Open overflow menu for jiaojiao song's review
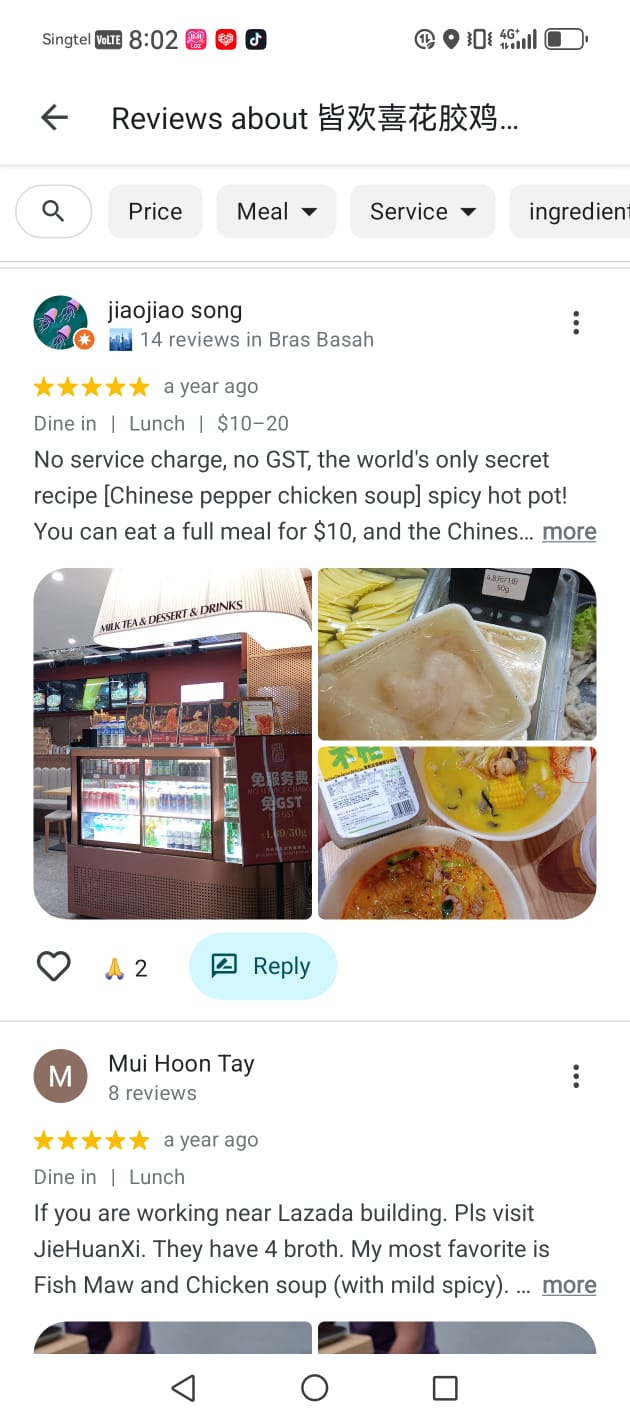The image size is (630, 1422). tap(576, 323)
